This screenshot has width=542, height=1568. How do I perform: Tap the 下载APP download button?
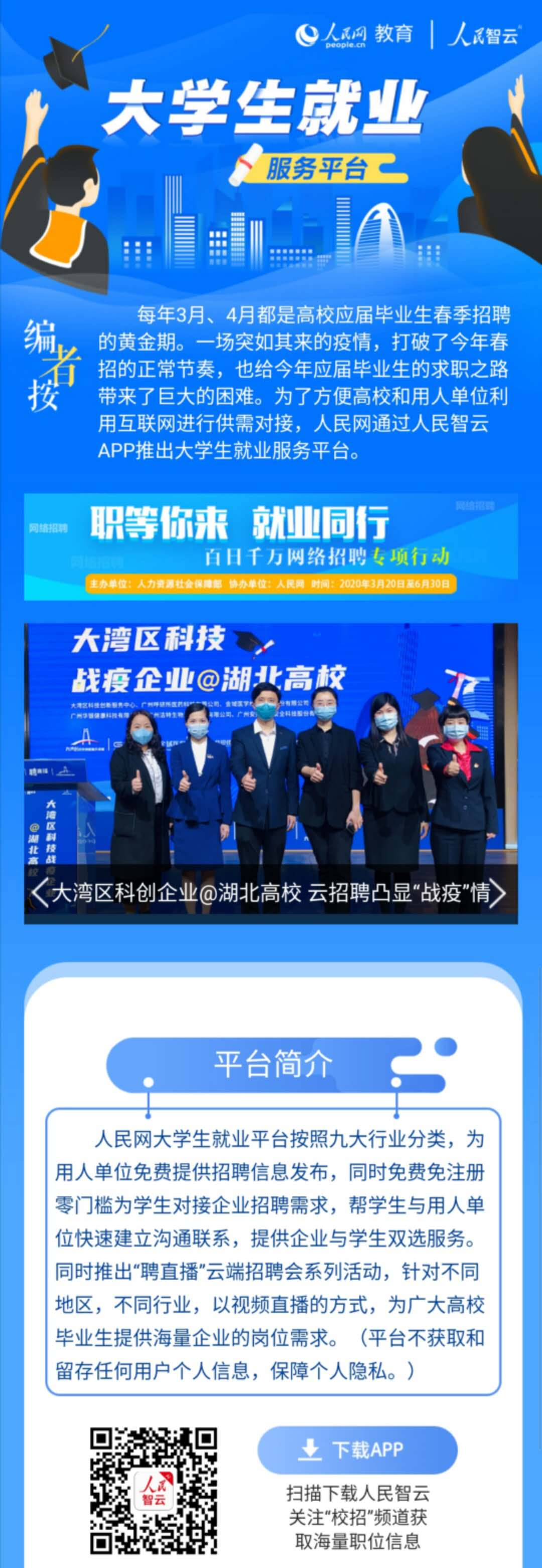click(x=357, y=1449)
